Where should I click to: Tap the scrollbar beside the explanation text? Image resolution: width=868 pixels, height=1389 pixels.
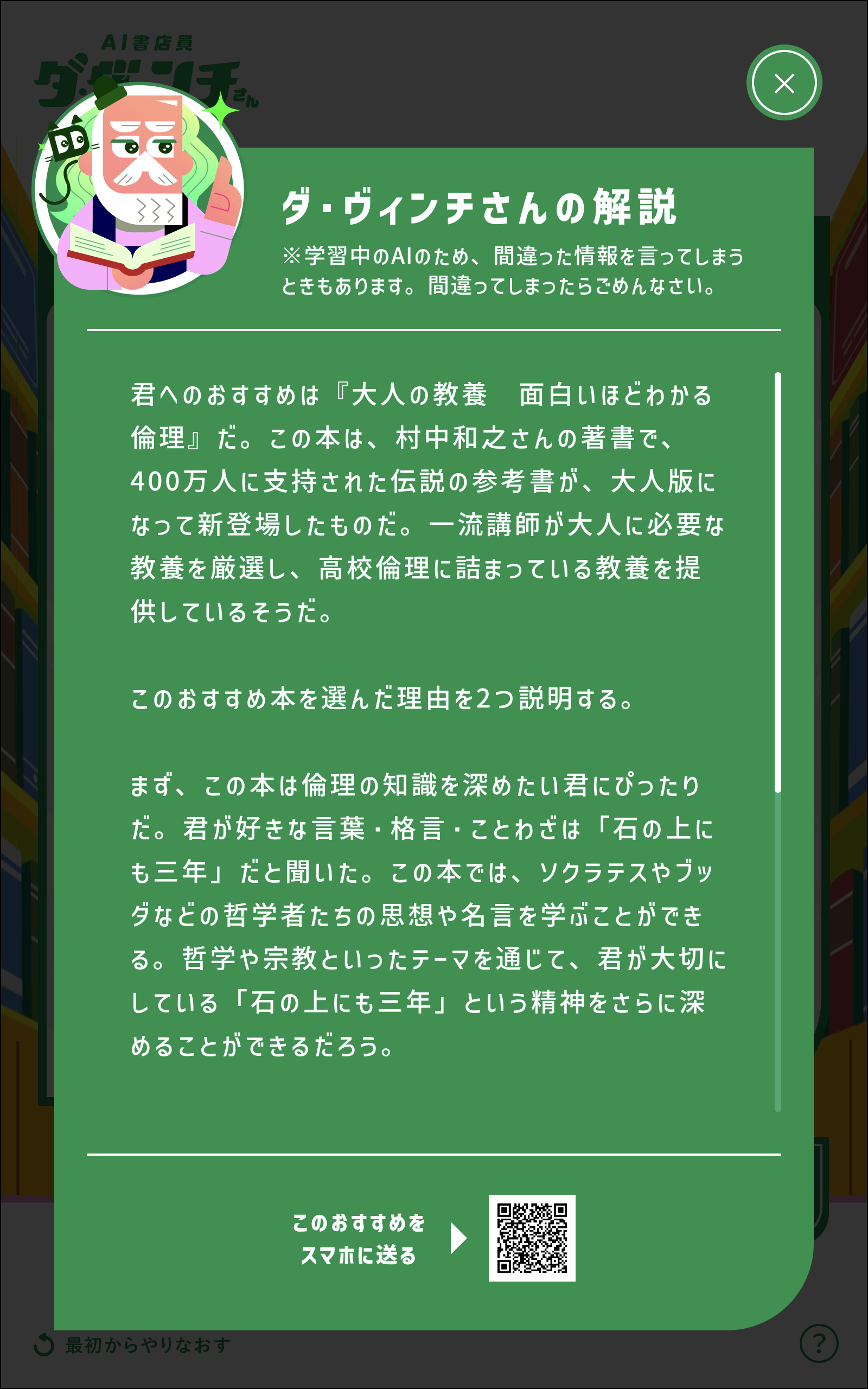(778, 742)
